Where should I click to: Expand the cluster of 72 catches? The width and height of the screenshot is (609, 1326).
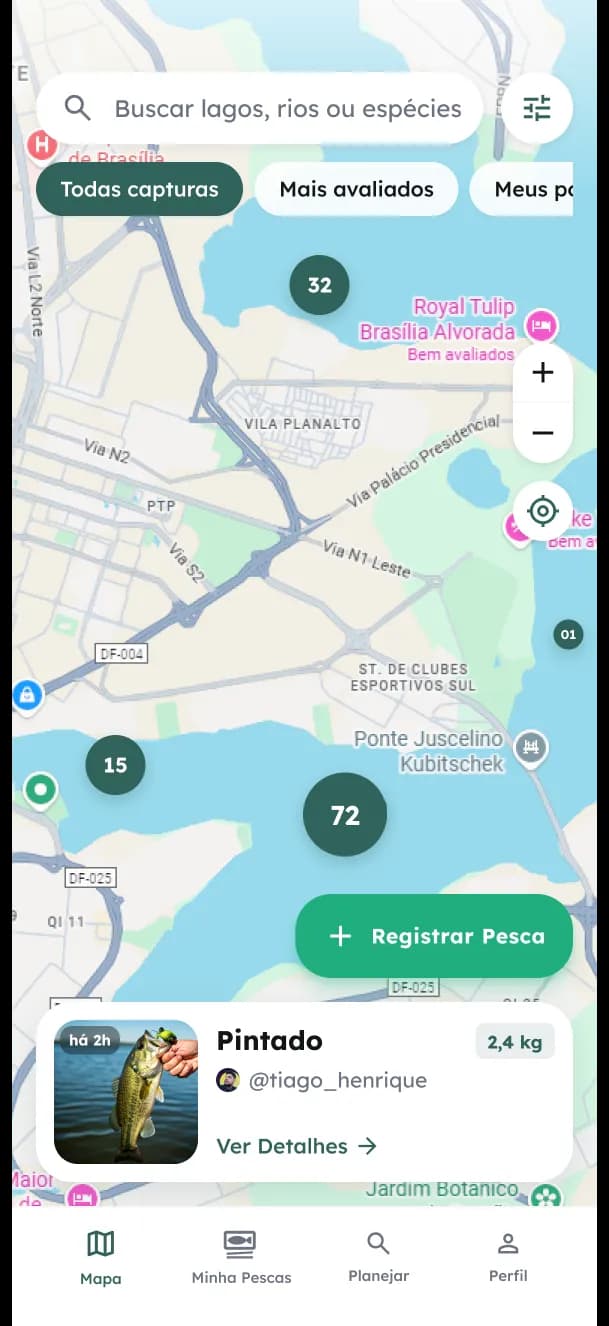tap(345, 815)
